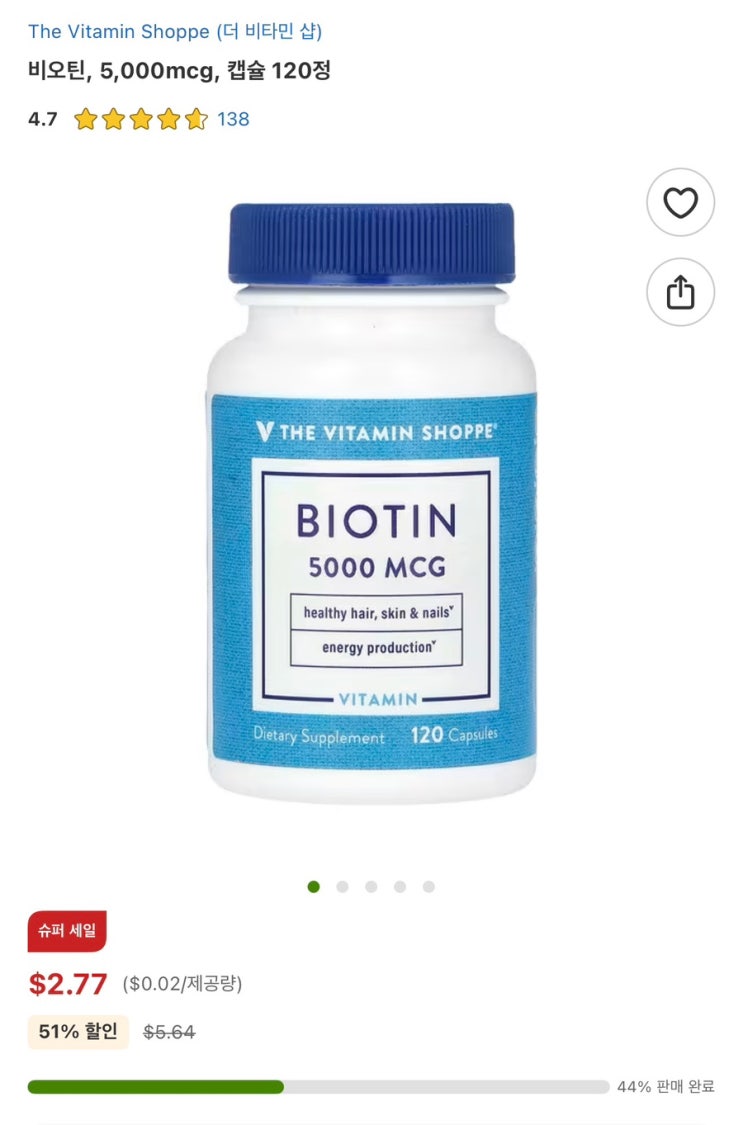The height and width of the screenshot is (1125, 743).
Task: Select the first star in rating
Action: pyautogui.click(x=85, y=120)
